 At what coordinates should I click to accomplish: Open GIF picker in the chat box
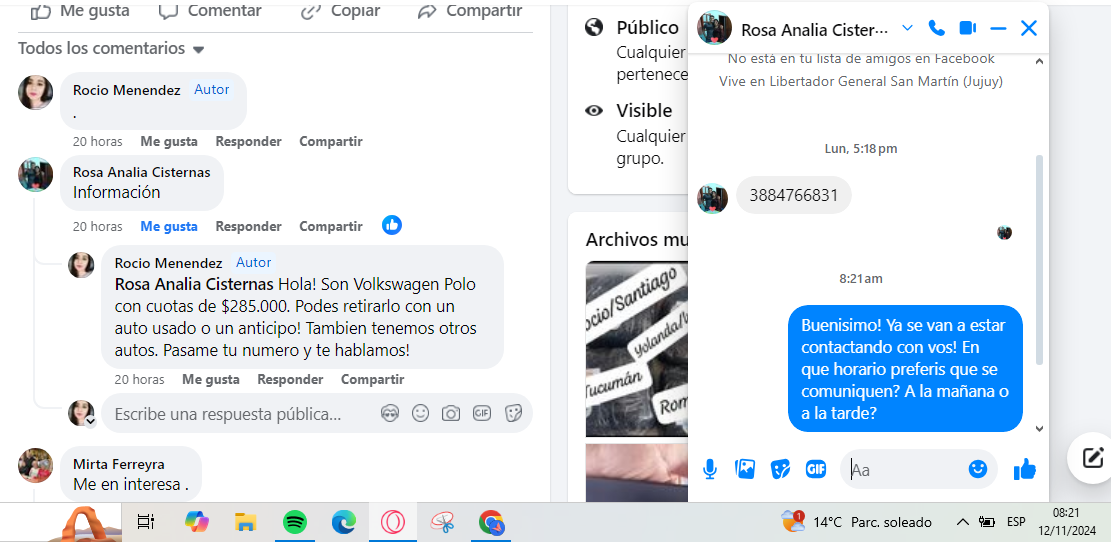816,468
